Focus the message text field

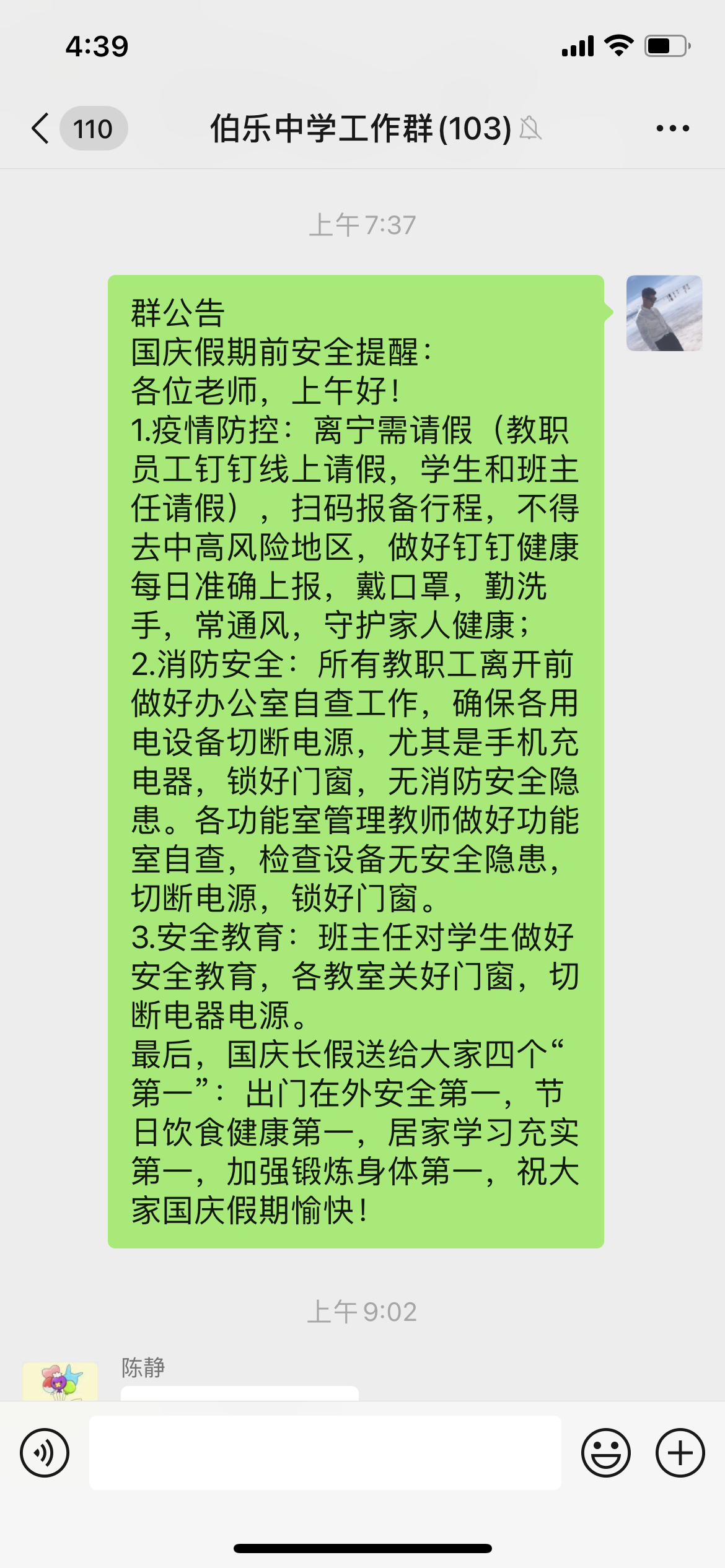pyautogui.click(x=325, y=1452)
